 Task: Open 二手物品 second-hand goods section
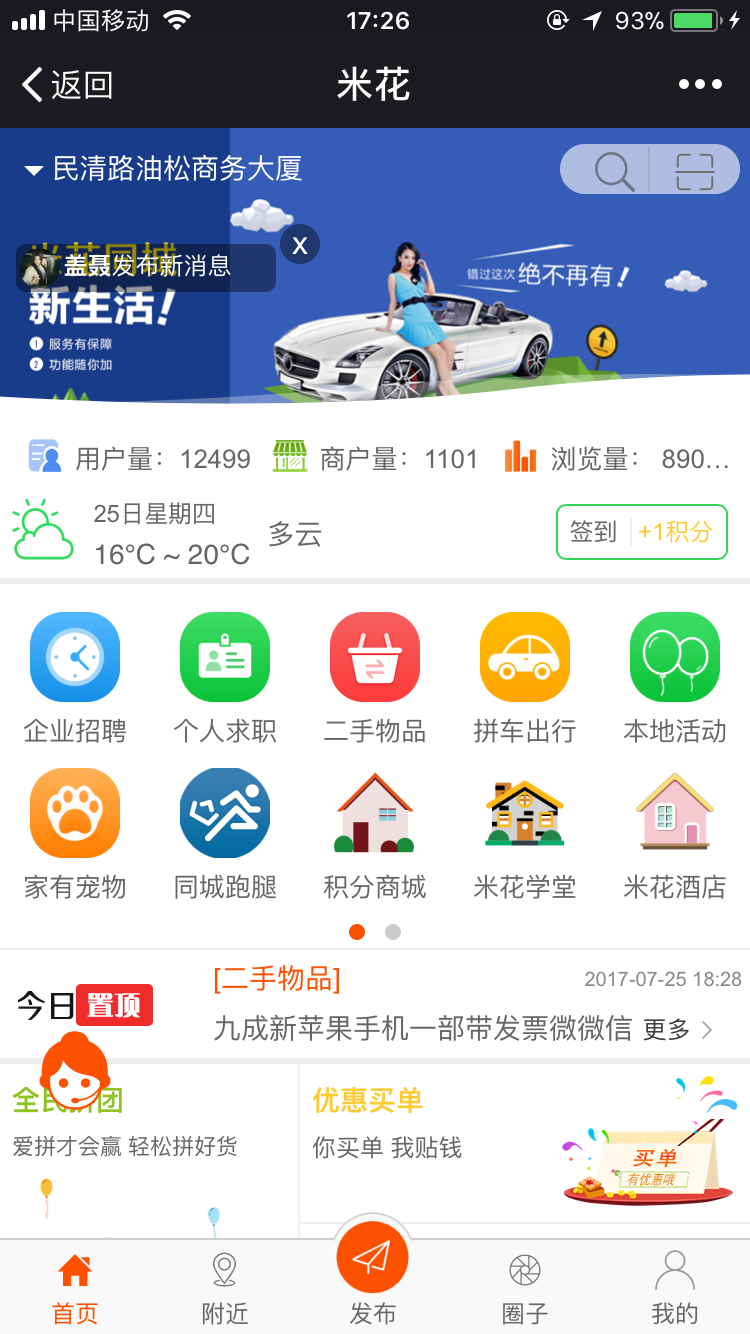(x=374, y=657)
